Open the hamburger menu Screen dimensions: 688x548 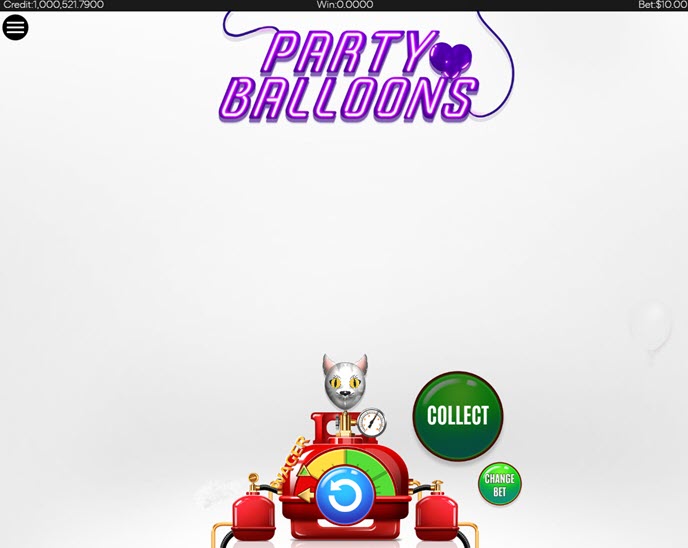click(x=15, y=27)
